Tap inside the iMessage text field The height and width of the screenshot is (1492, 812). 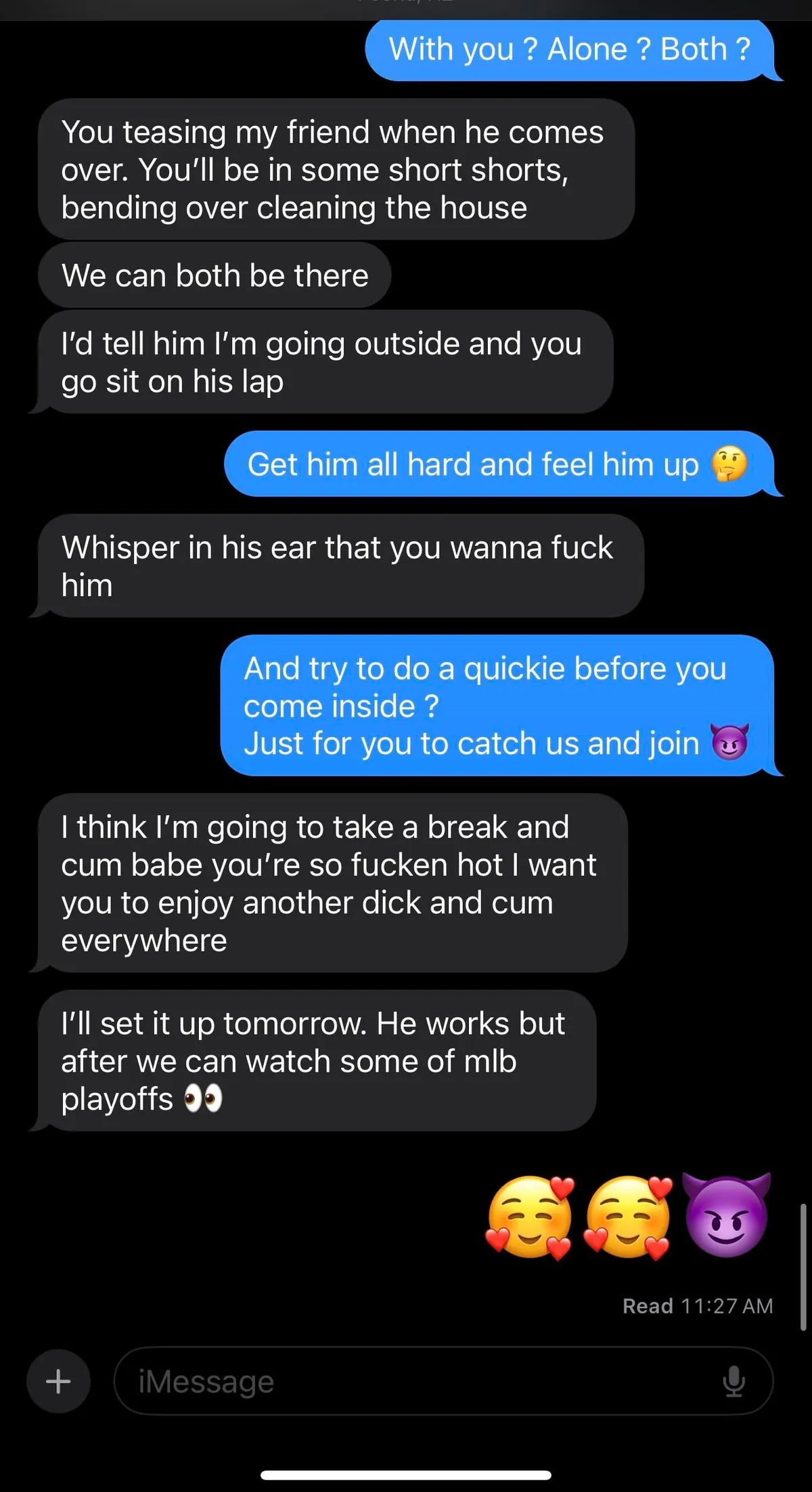coord(406,1382)
